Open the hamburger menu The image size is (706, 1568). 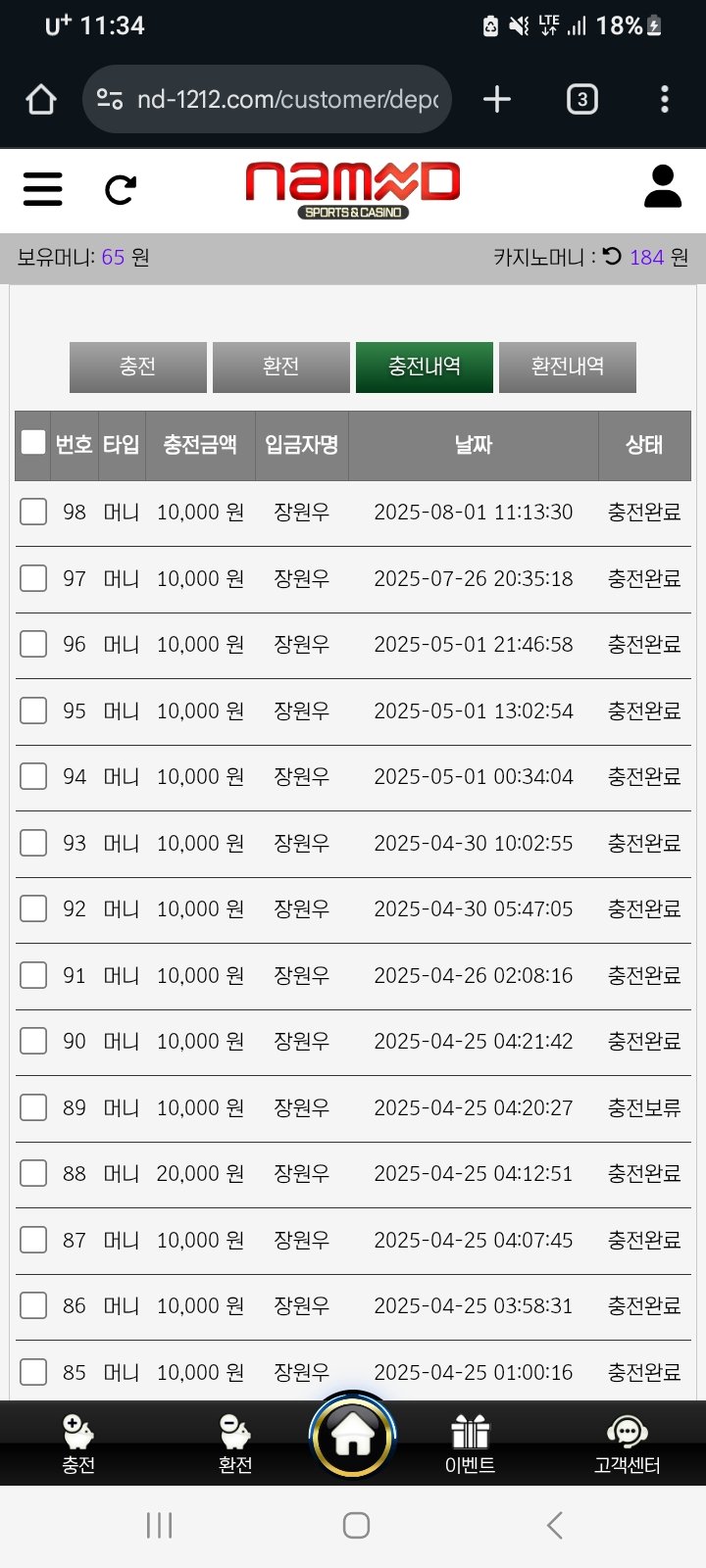42,188
